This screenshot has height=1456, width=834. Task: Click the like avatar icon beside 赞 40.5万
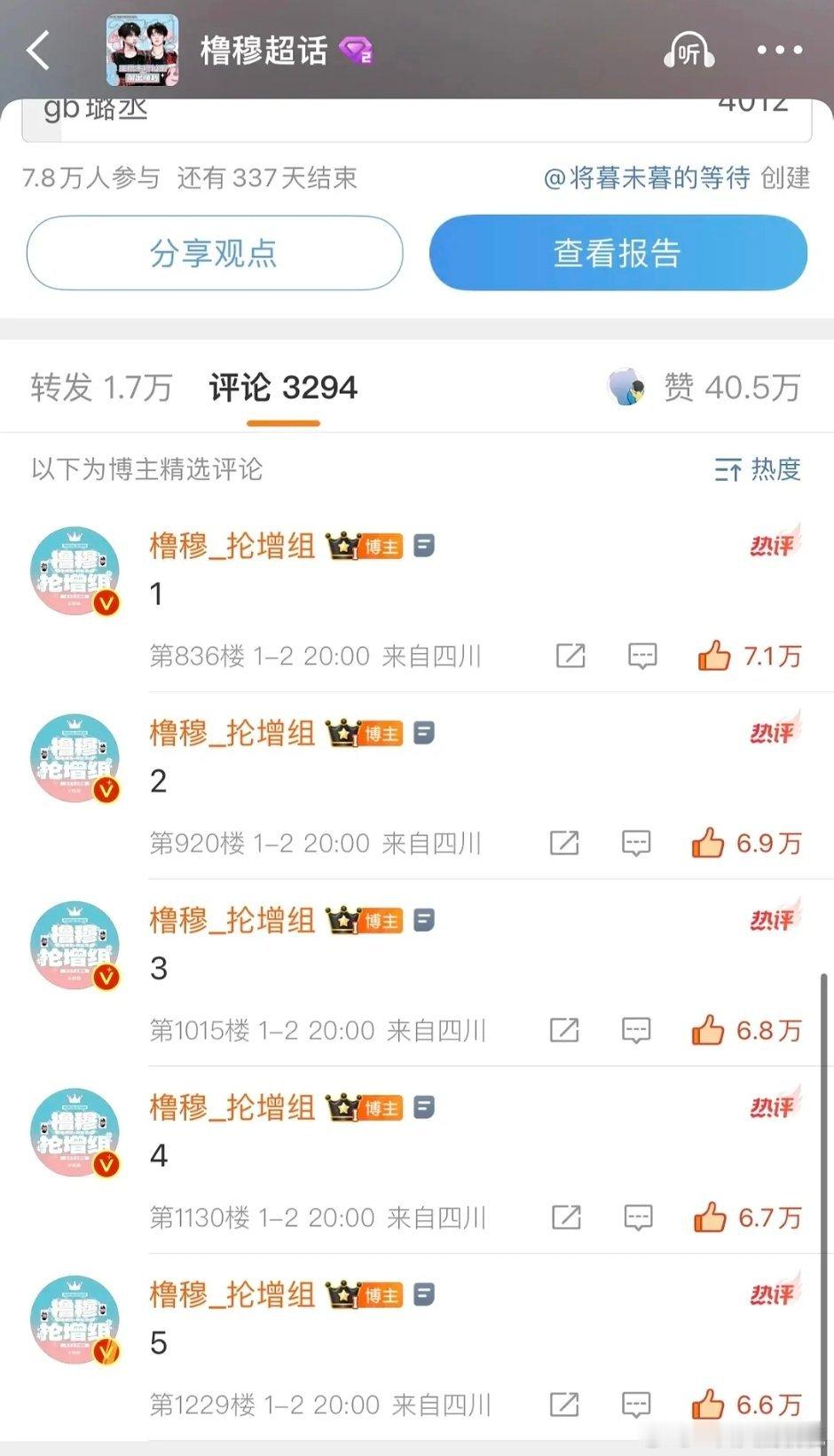632,388
